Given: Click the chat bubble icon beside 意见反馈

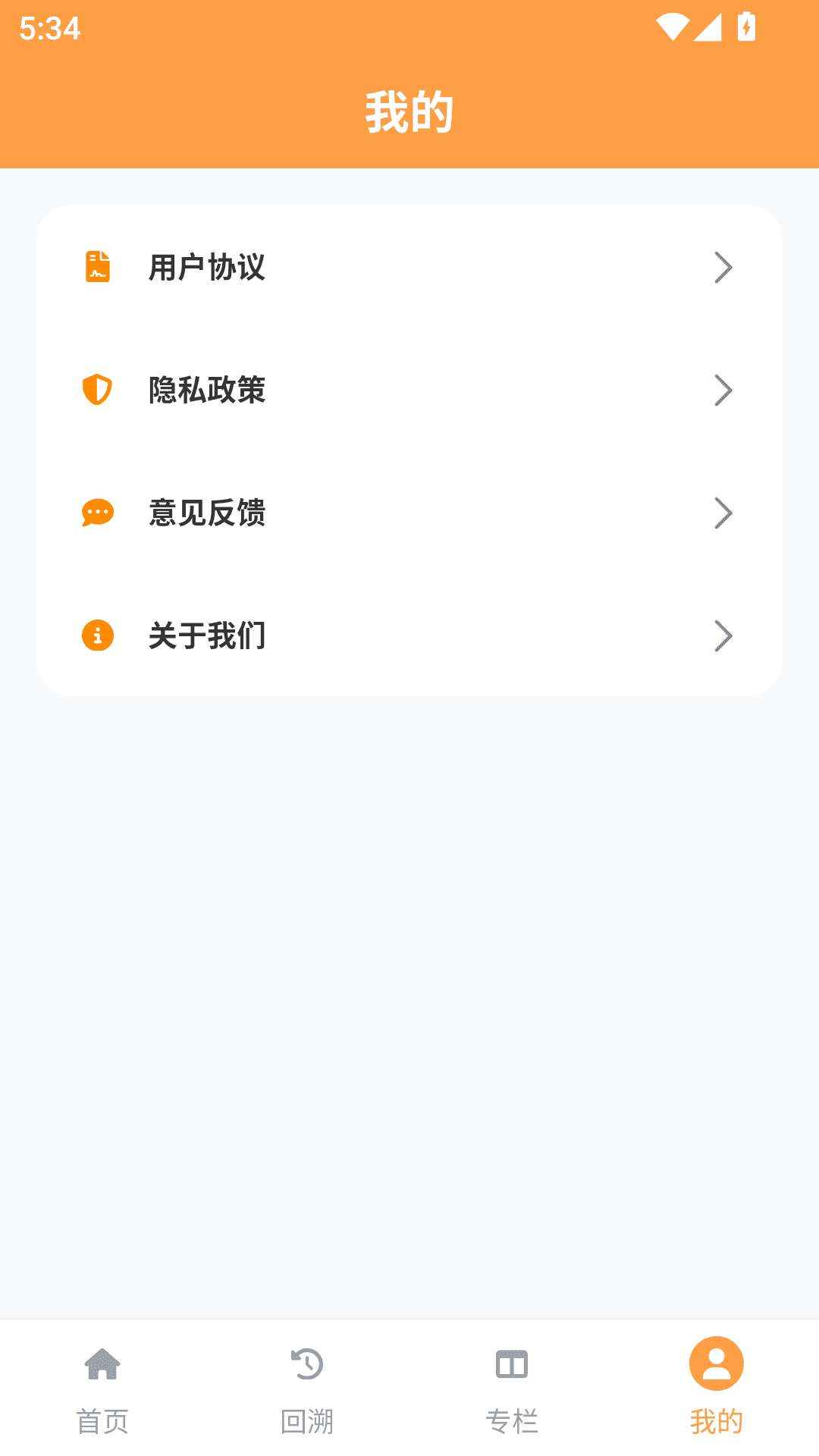Looking at the screenshot, I should 97,512.
